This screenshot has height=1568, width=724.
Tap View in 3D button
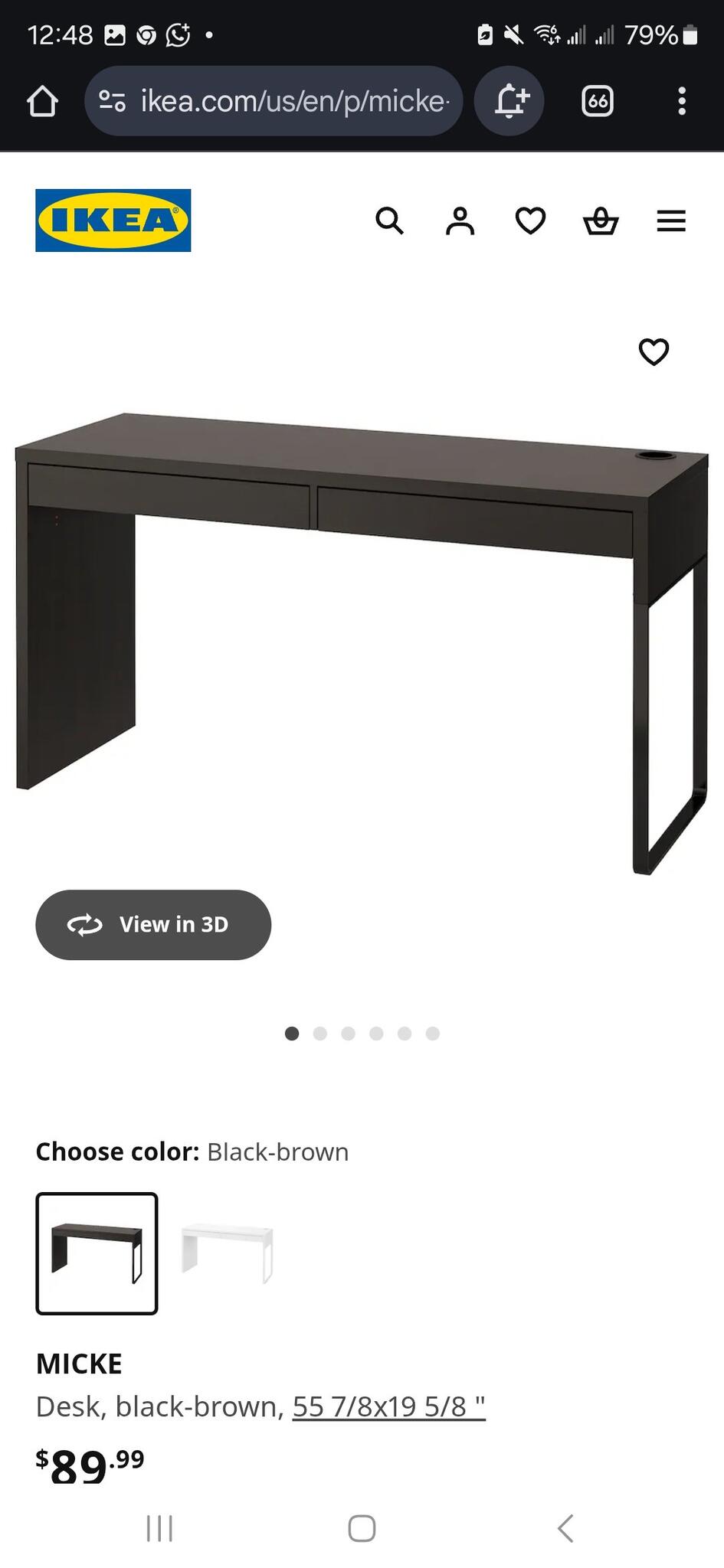153,925
